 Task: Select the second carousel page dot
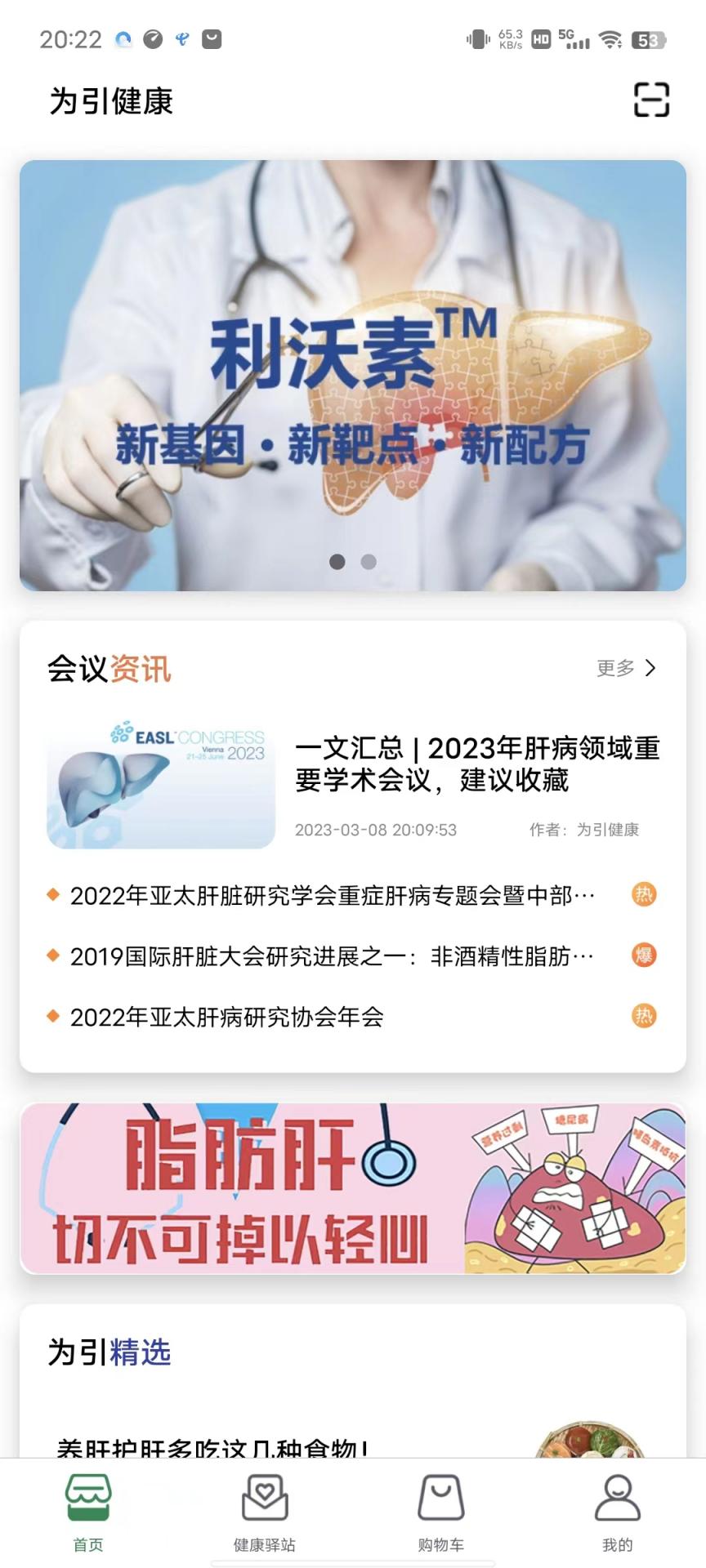369,562
